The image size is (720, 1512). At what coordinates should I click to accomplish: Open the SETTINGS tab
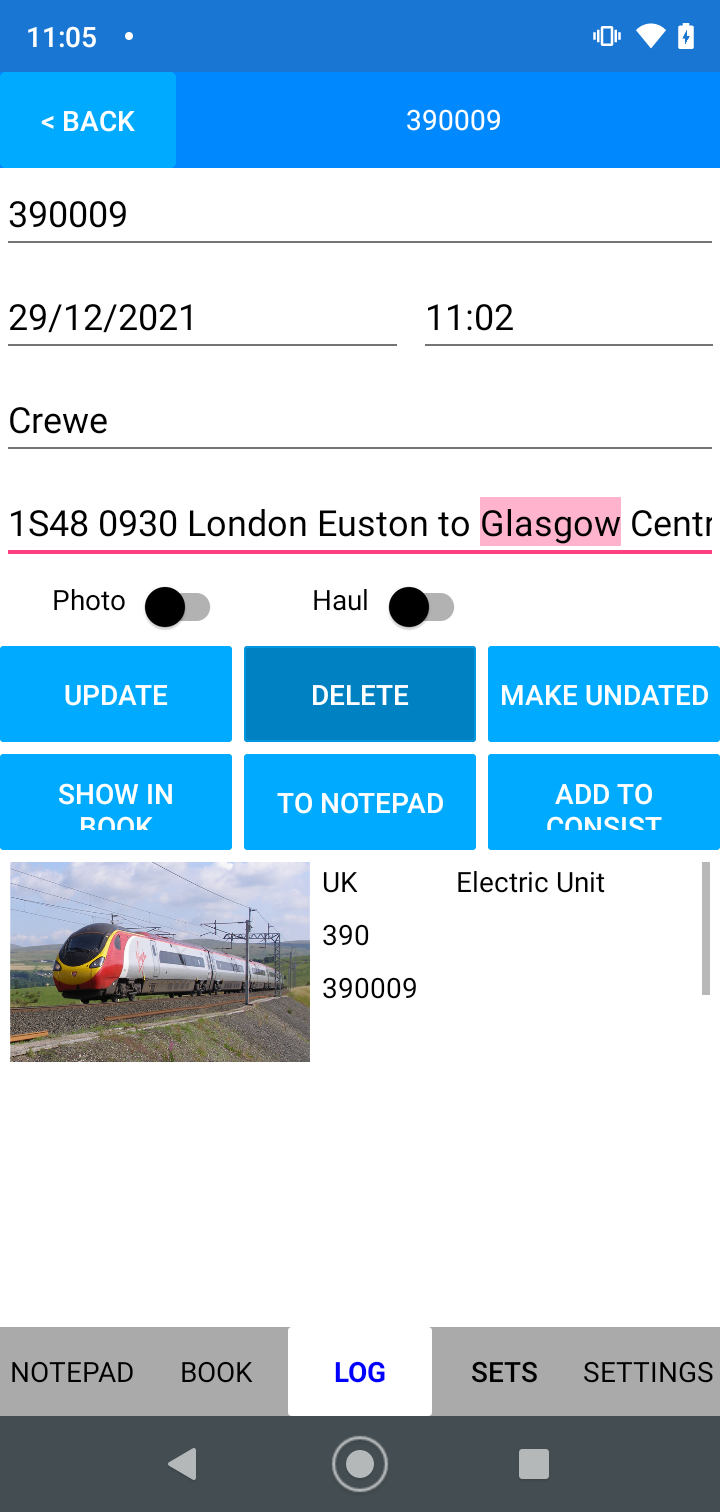coord(648,1372)
